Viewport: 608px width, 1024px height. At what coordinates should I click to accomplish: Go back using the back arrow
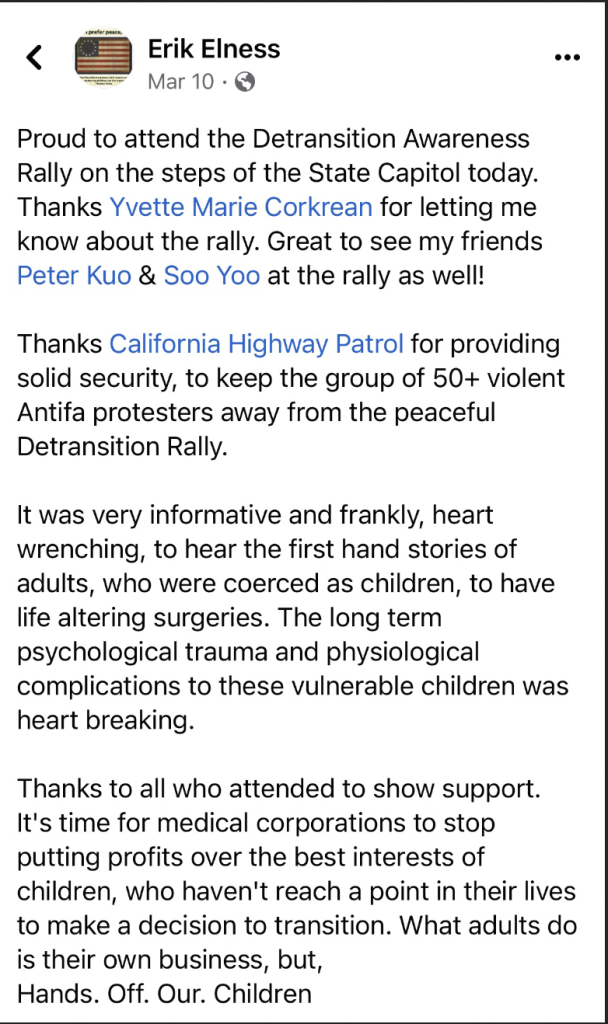[34, 58]
